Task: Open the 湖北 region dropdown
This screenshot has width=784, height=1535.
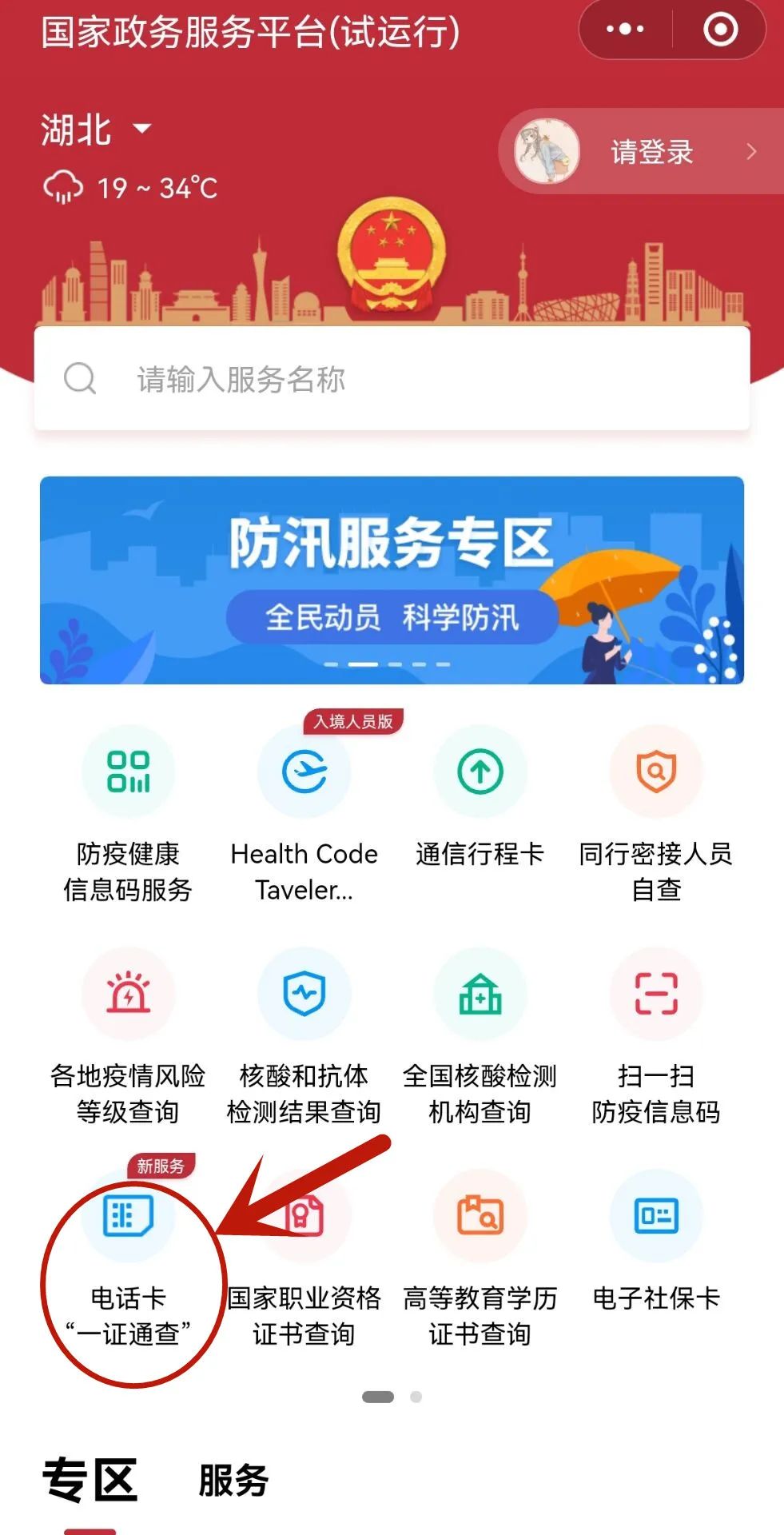Action: pos(96,130)
